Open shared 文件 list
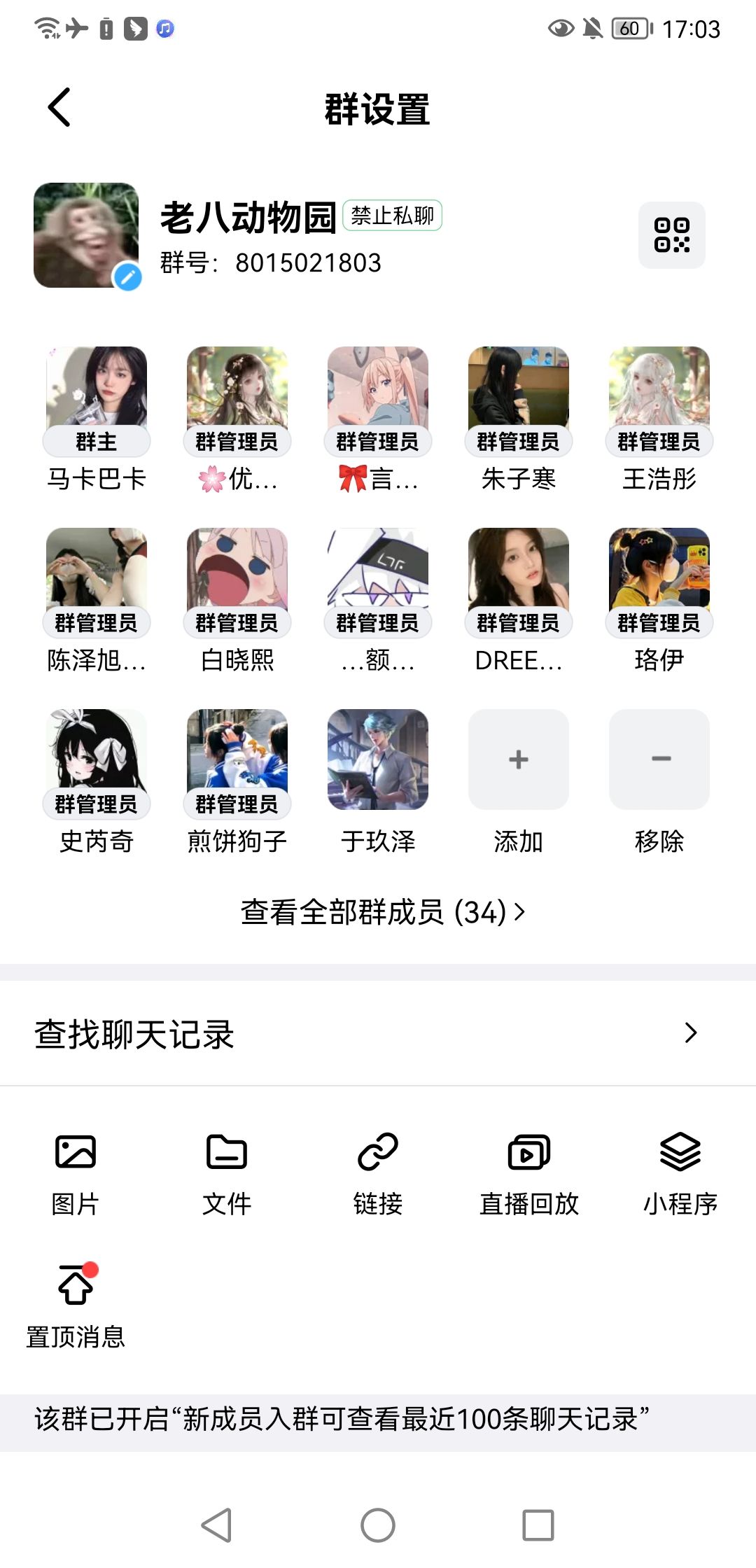Screen dimensions: 756x1568 (227, 1170)
